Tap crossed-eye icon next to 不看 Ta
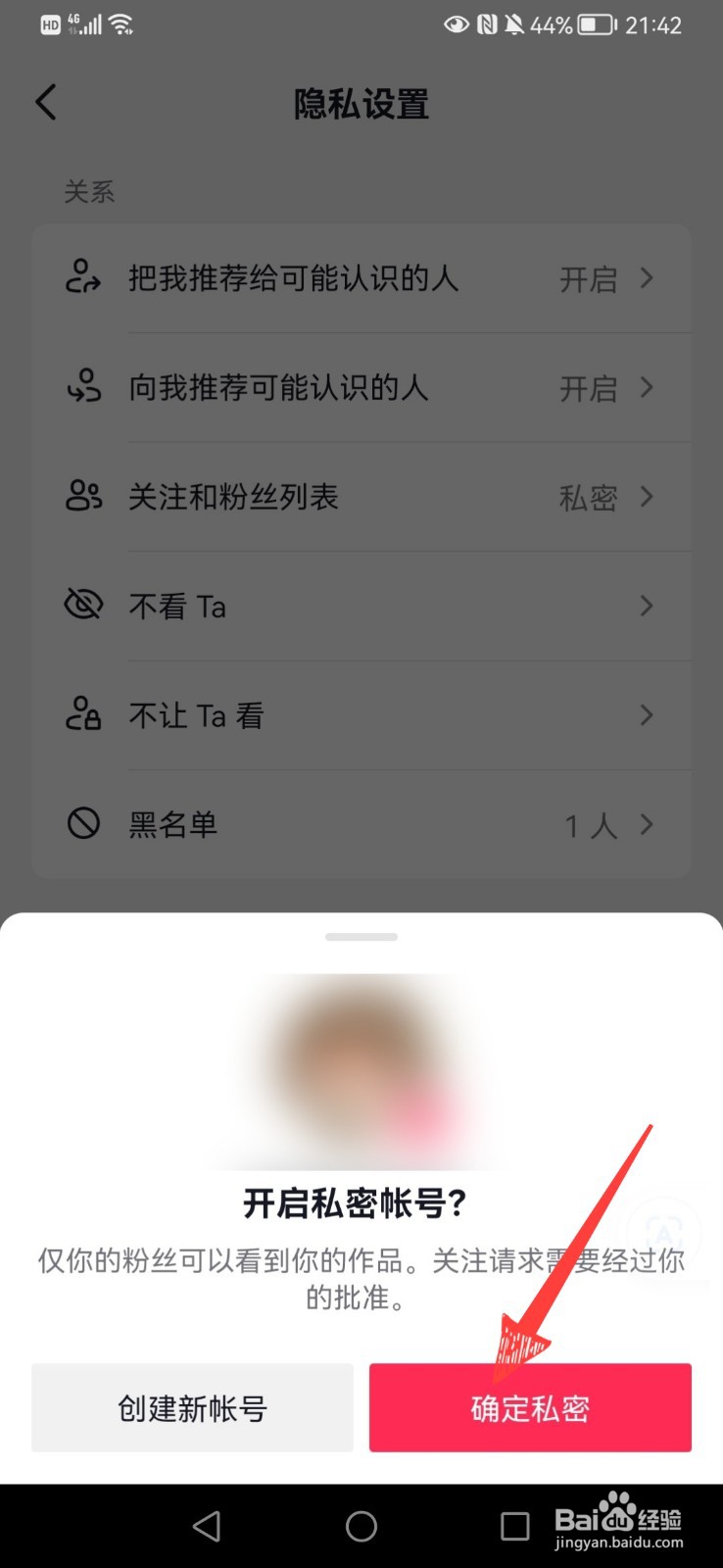The image size is (723, 1568). coord(83,606)
